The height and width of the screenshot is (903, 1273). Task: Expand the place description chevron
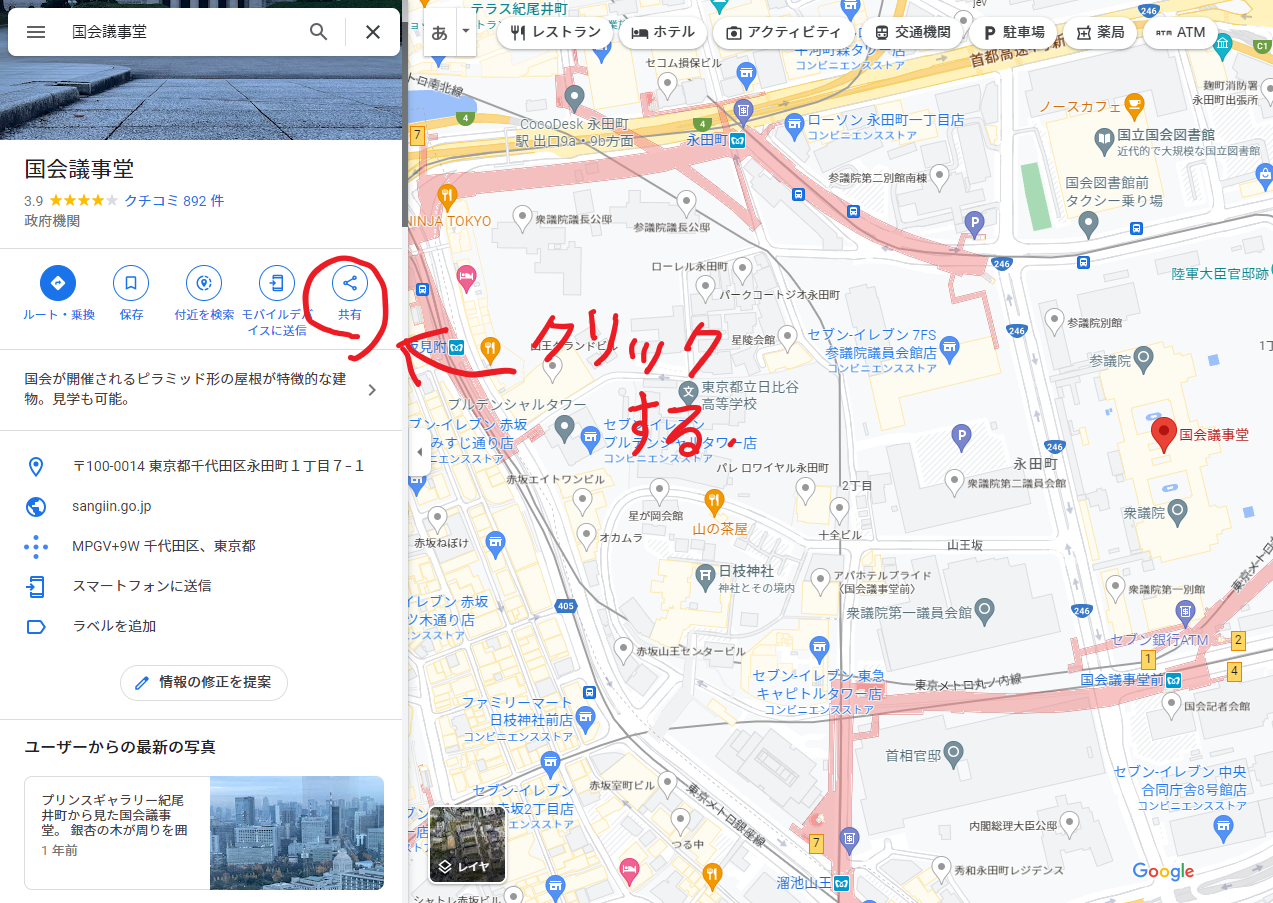coord(372,390)
